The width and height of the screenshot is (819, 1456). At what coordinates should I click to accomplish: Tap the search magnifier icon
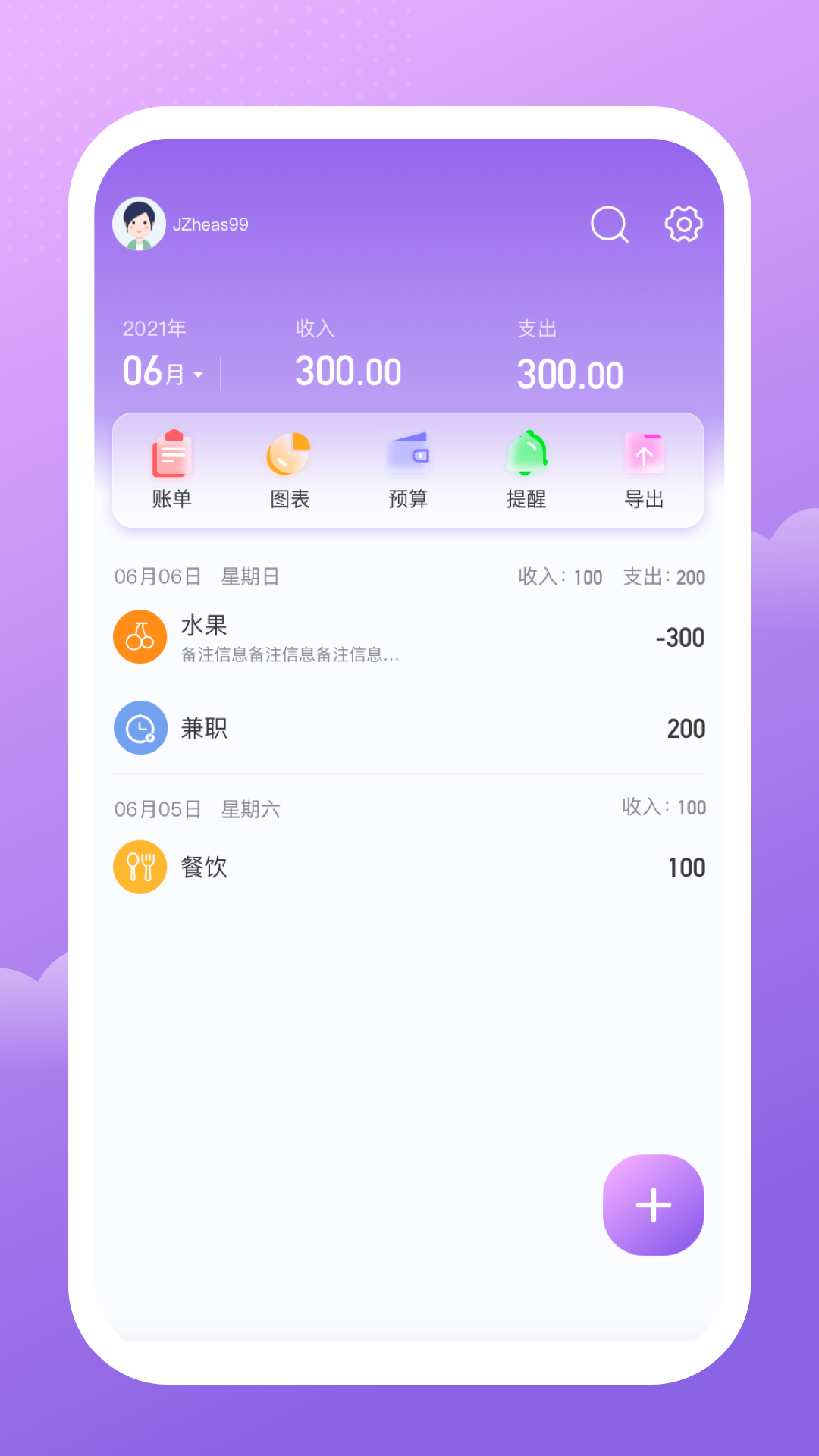(609, 224)
